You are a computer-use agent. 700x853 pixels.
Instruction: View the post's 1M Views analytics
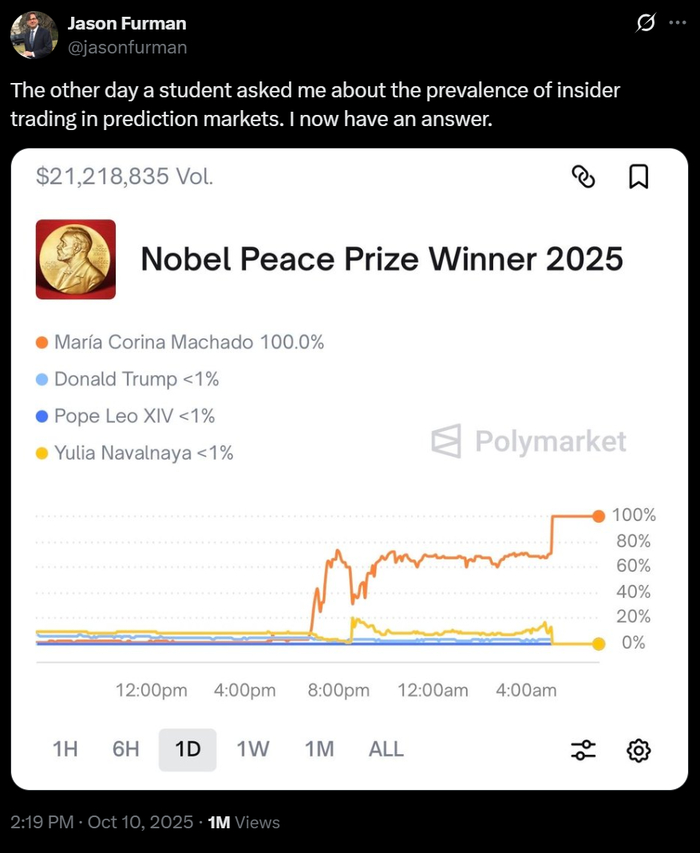pos(243,822)
